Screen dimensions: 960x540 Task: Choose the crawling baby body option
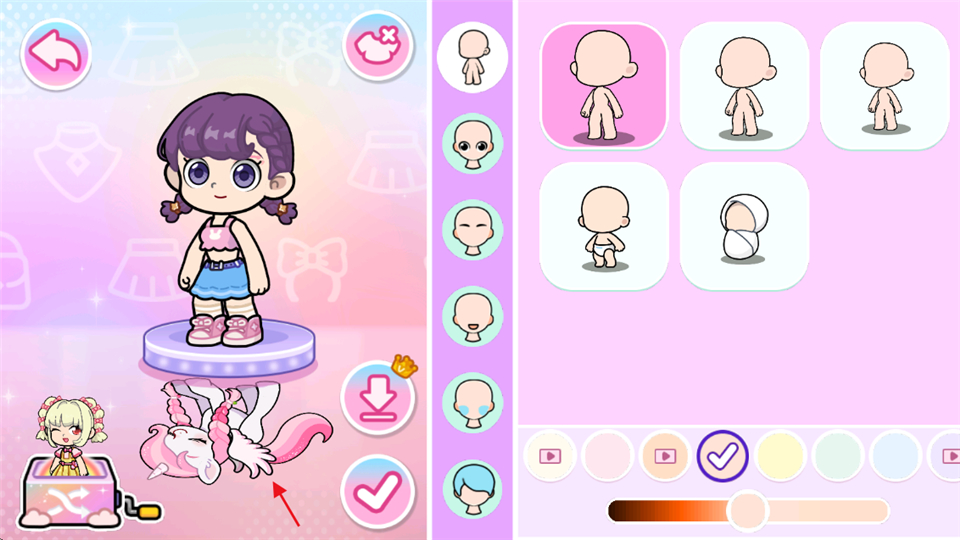604,227
